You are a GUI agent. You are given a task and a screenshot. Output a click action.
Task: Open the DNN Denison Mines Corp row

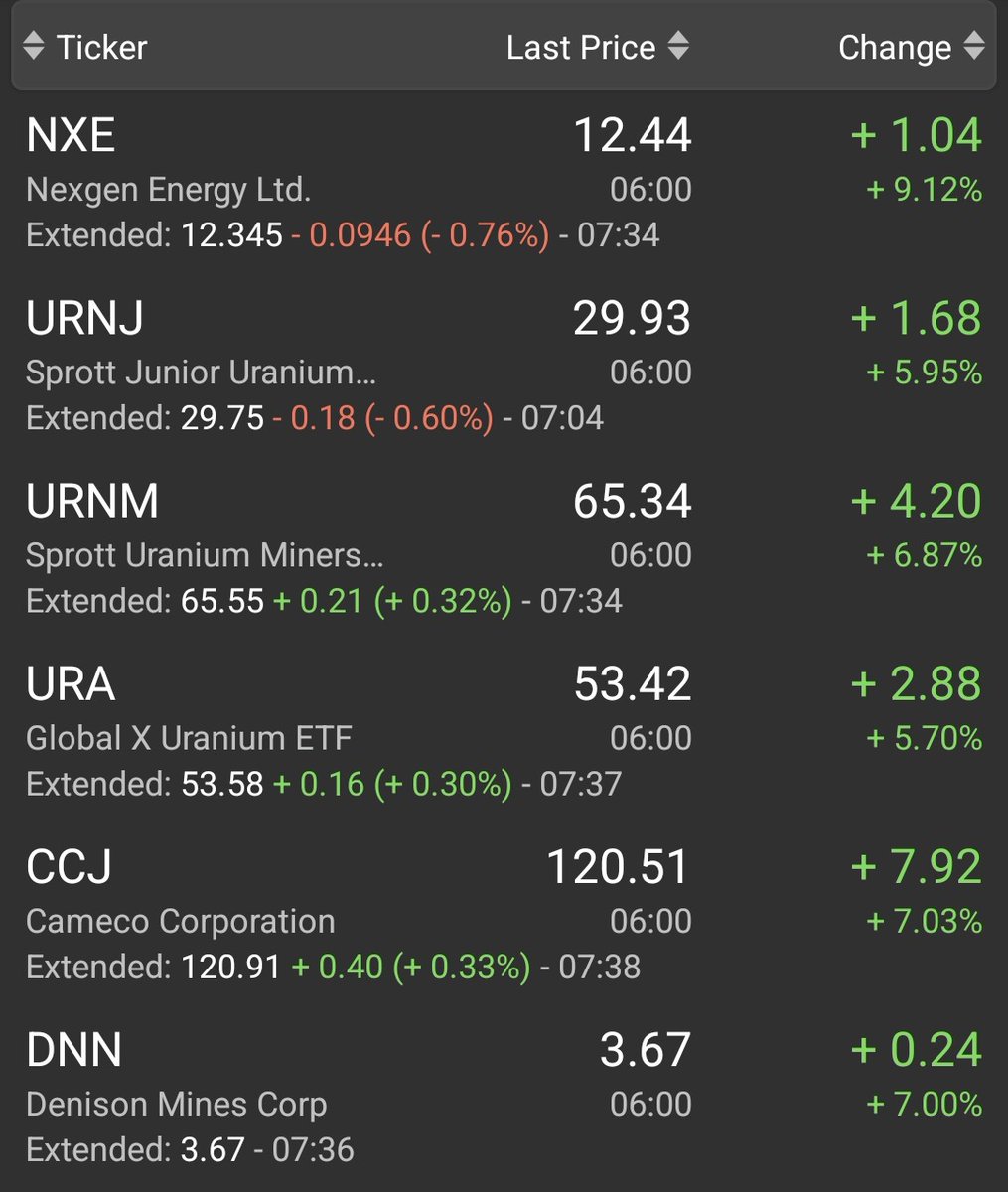(x=504, y=1098)
